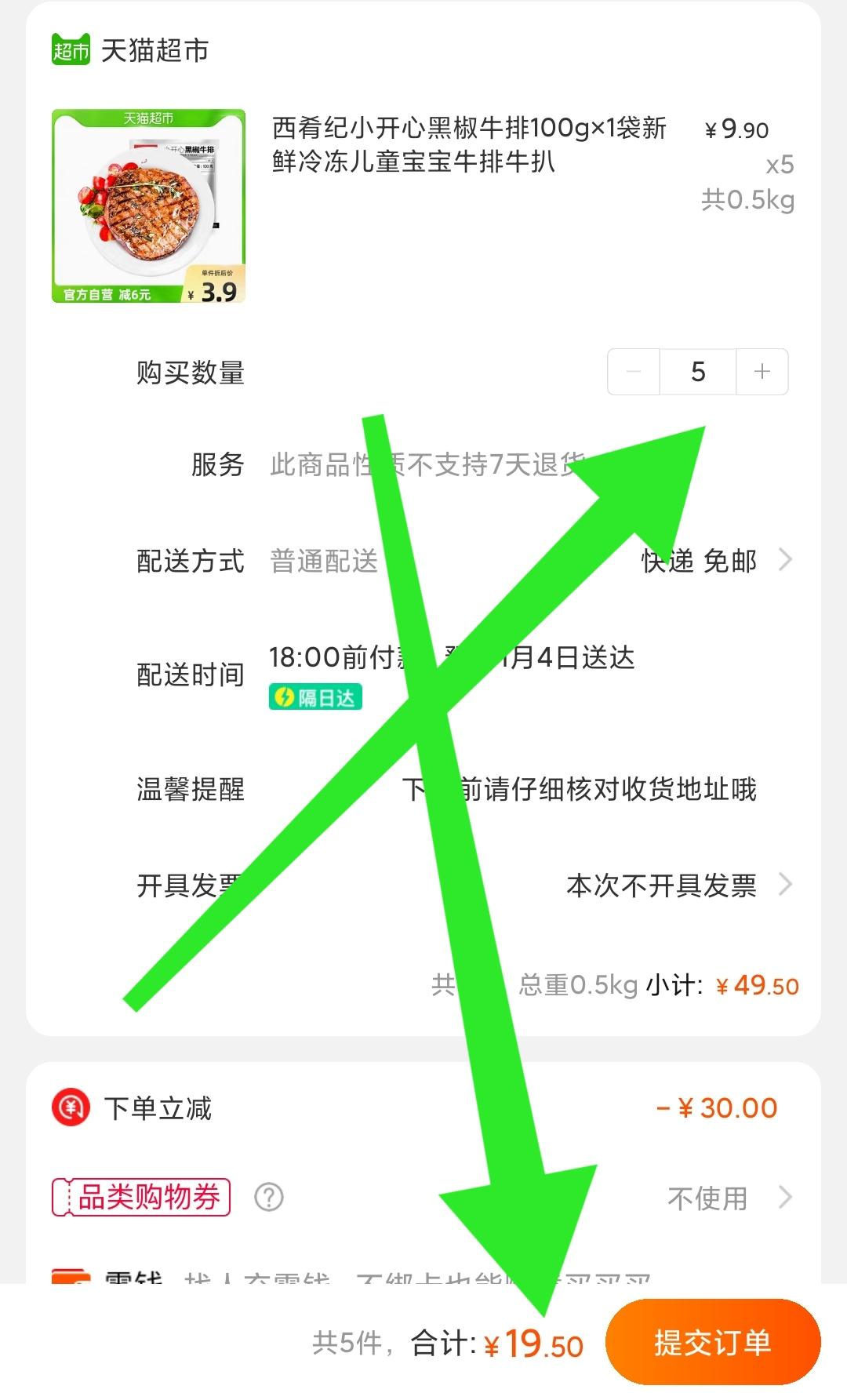This screenshot has height=1400, width=847.
Task: Increase purchase quantity with the plus button
Action: 761,371
